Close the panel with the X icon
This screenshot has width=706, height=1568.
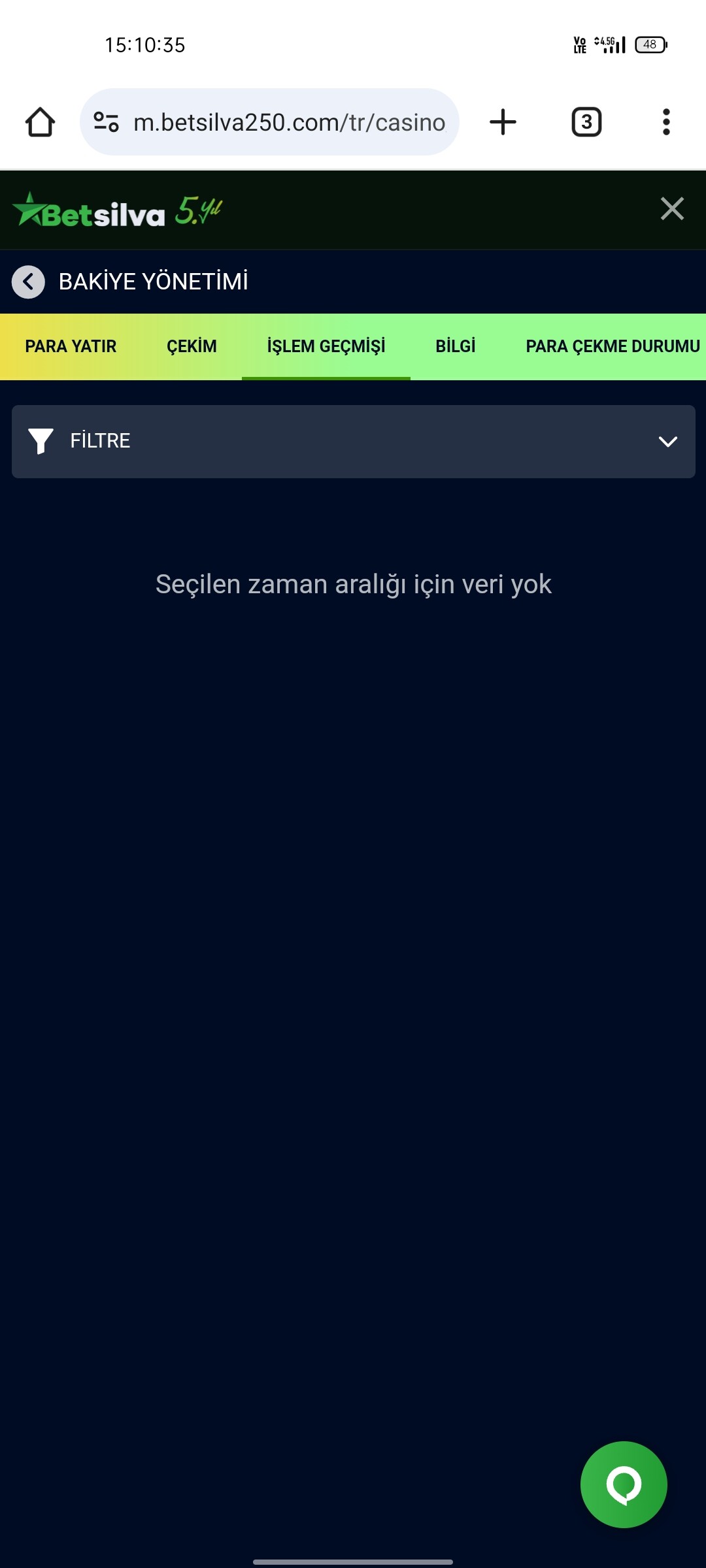672,209
